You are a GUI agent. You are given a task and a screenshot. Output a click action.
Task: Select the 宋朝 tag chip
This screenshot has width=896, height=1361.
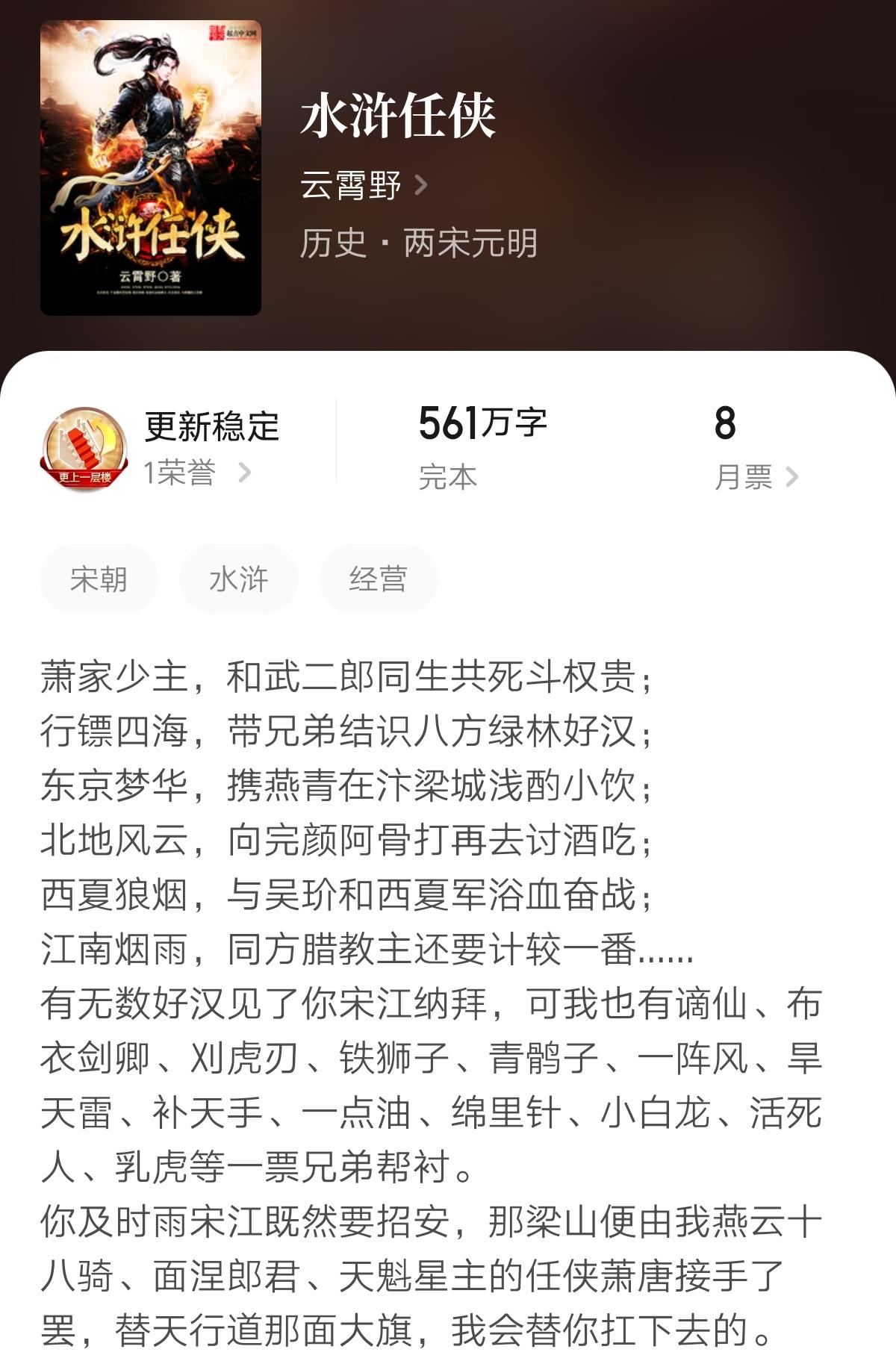coord(99,579)
